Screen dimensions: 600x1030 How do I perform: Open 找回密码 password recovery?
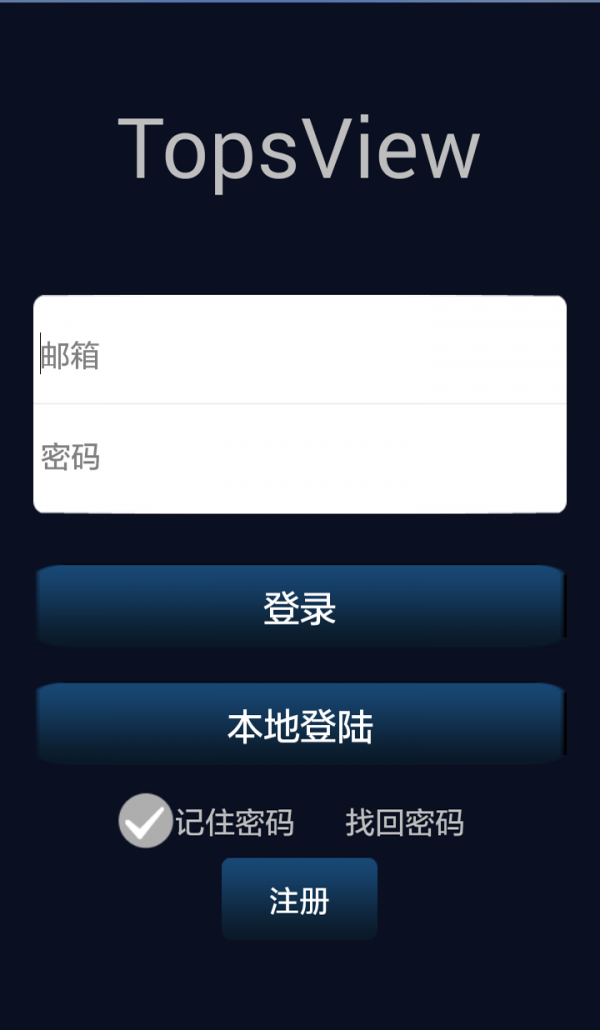[404, 822]
